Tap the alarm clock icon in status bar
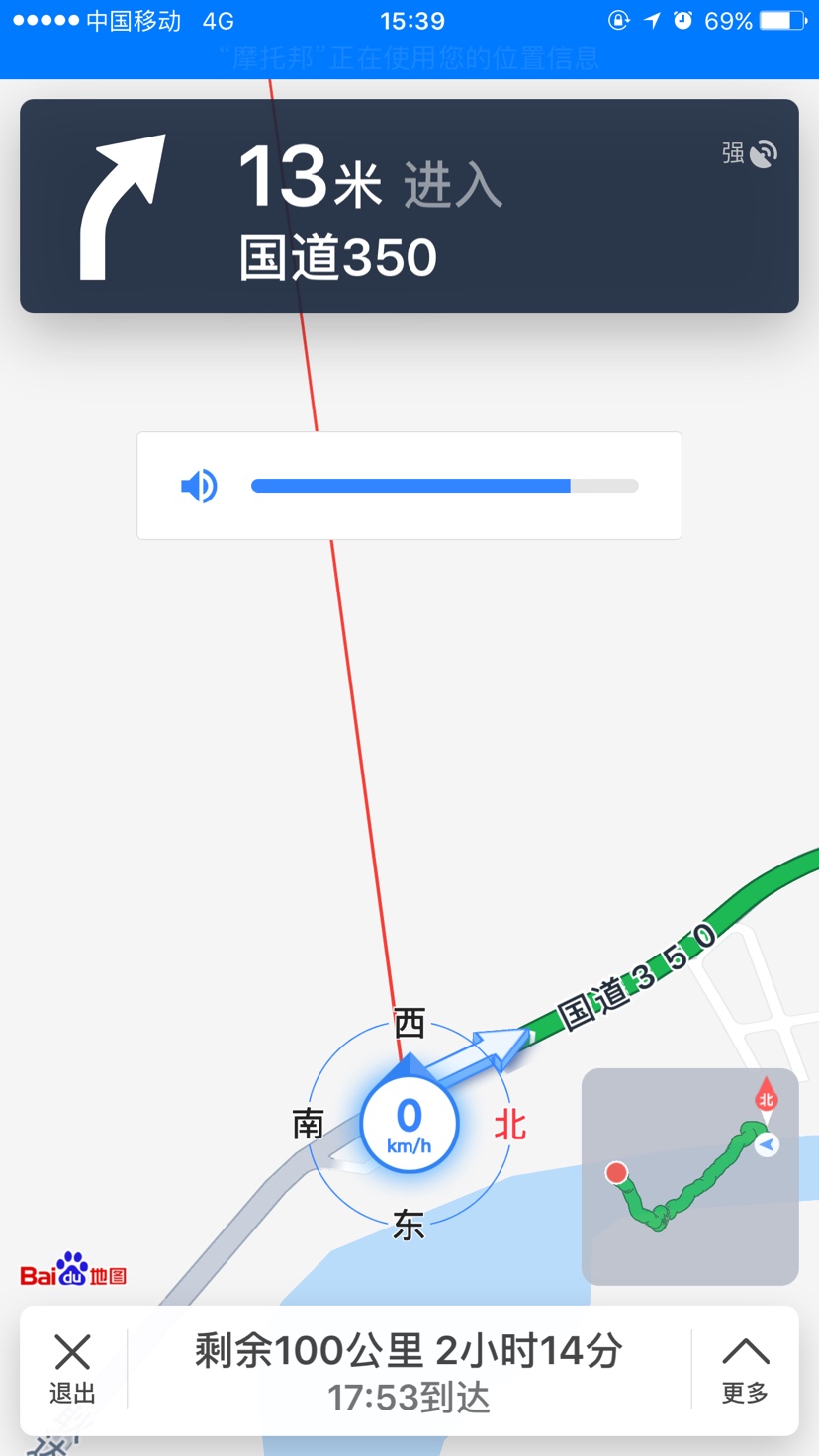Viewport: 819px width, 1456px height. click(x=682, y=20)
